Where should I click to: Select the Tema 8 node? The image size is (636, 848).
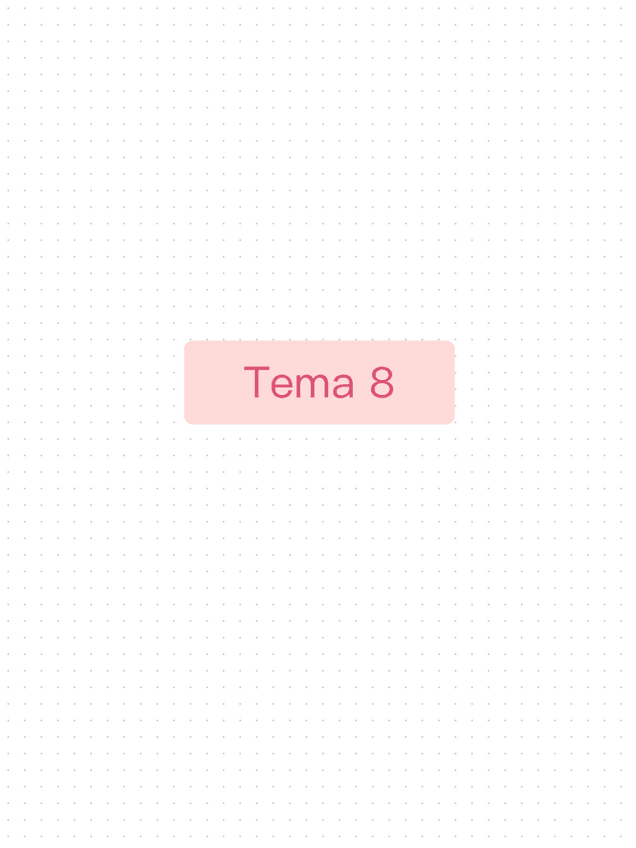[319, 382]
